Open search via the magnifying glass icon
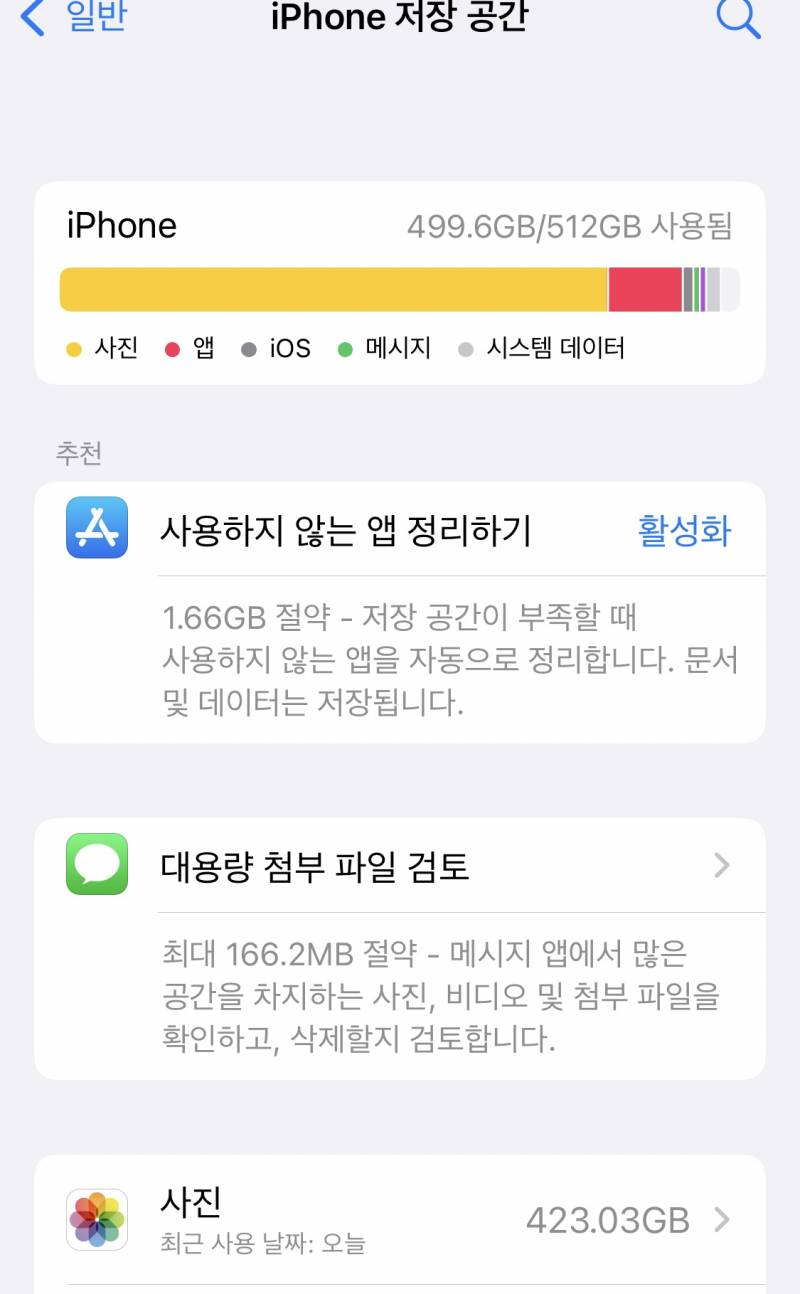The height and width of the screenshot is (1294, 800). (x=738, y=18)
